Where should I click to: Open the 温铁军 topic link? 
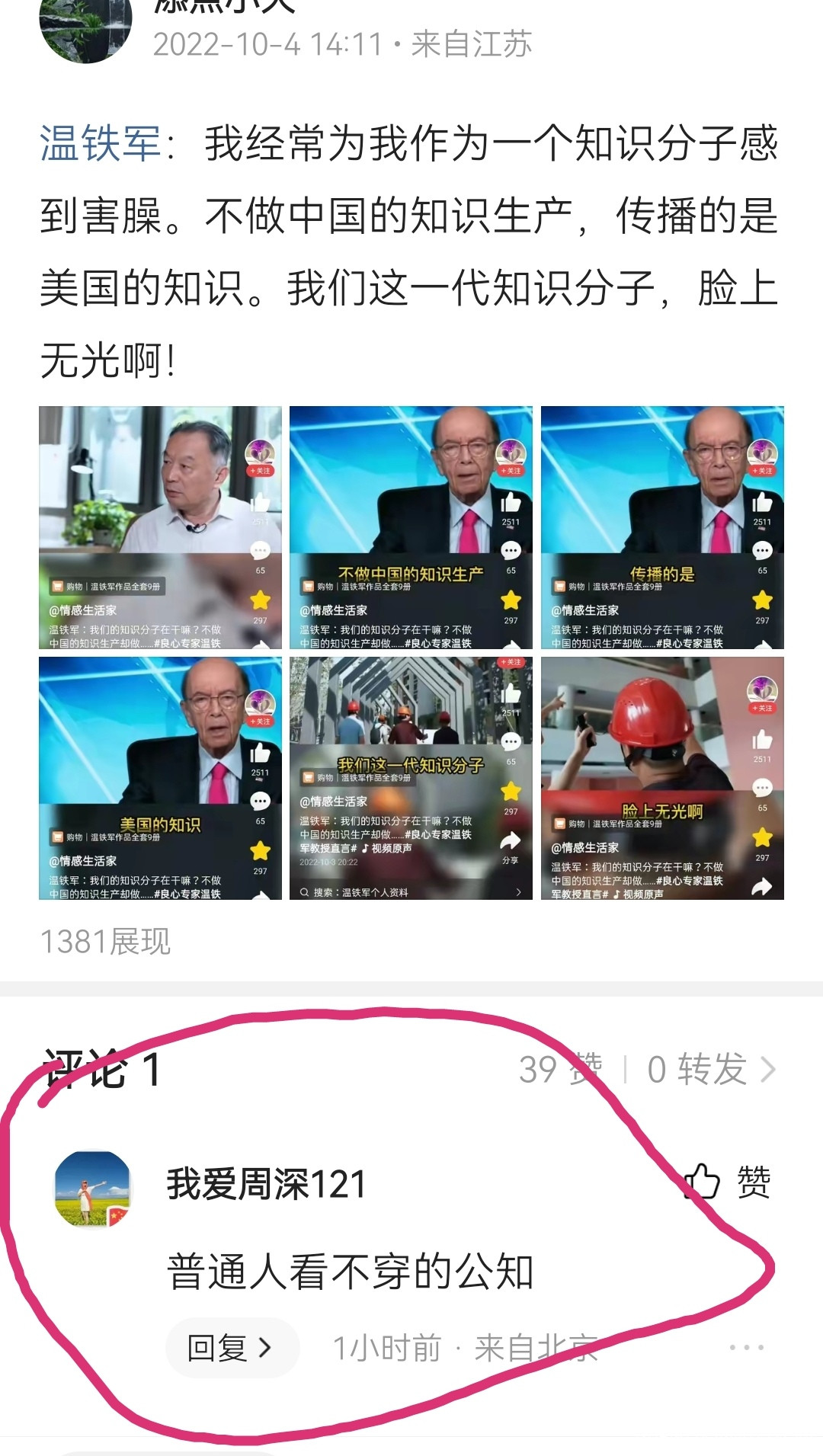[100, 143]
